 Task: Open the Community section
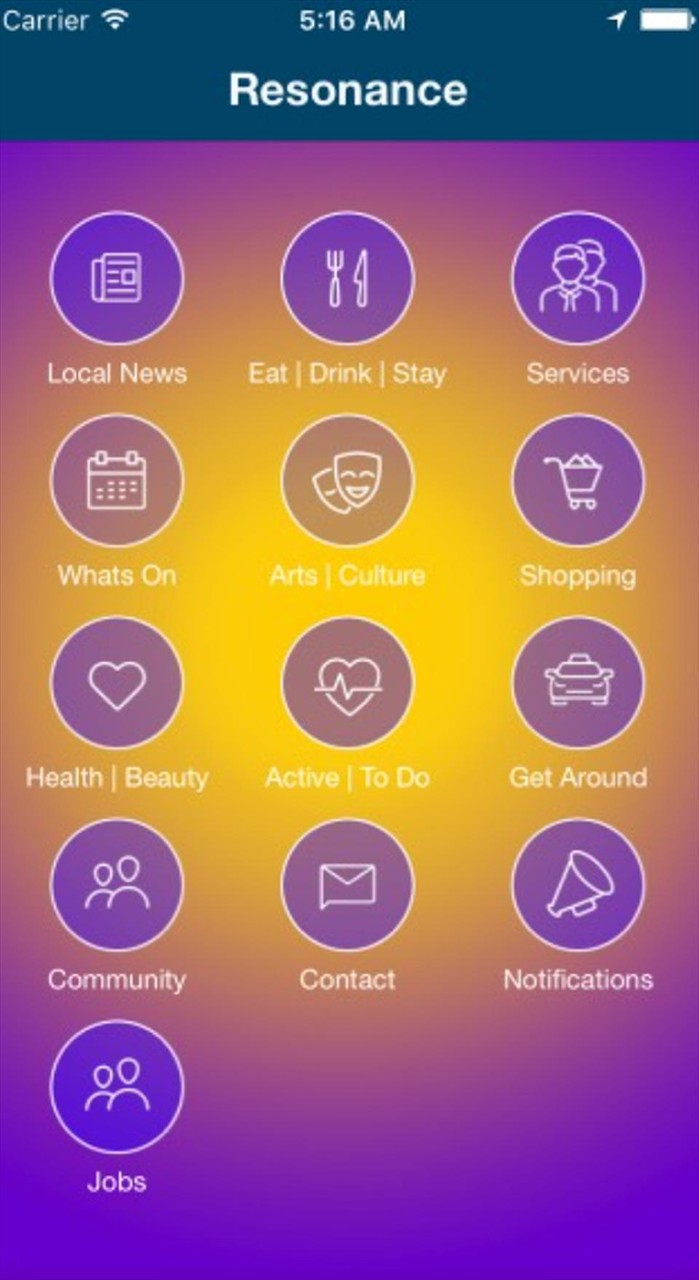tap(117, 884)
